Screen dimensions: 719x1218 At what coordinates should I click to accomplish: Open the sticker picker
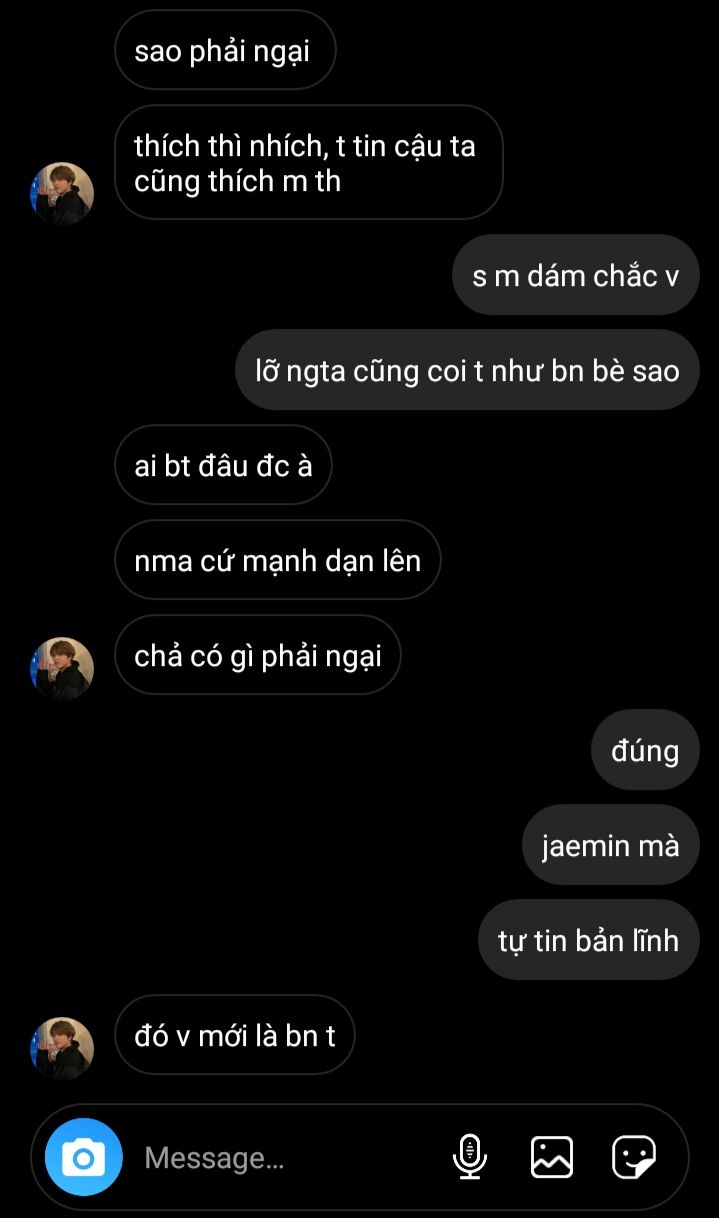click(634, 1157)
